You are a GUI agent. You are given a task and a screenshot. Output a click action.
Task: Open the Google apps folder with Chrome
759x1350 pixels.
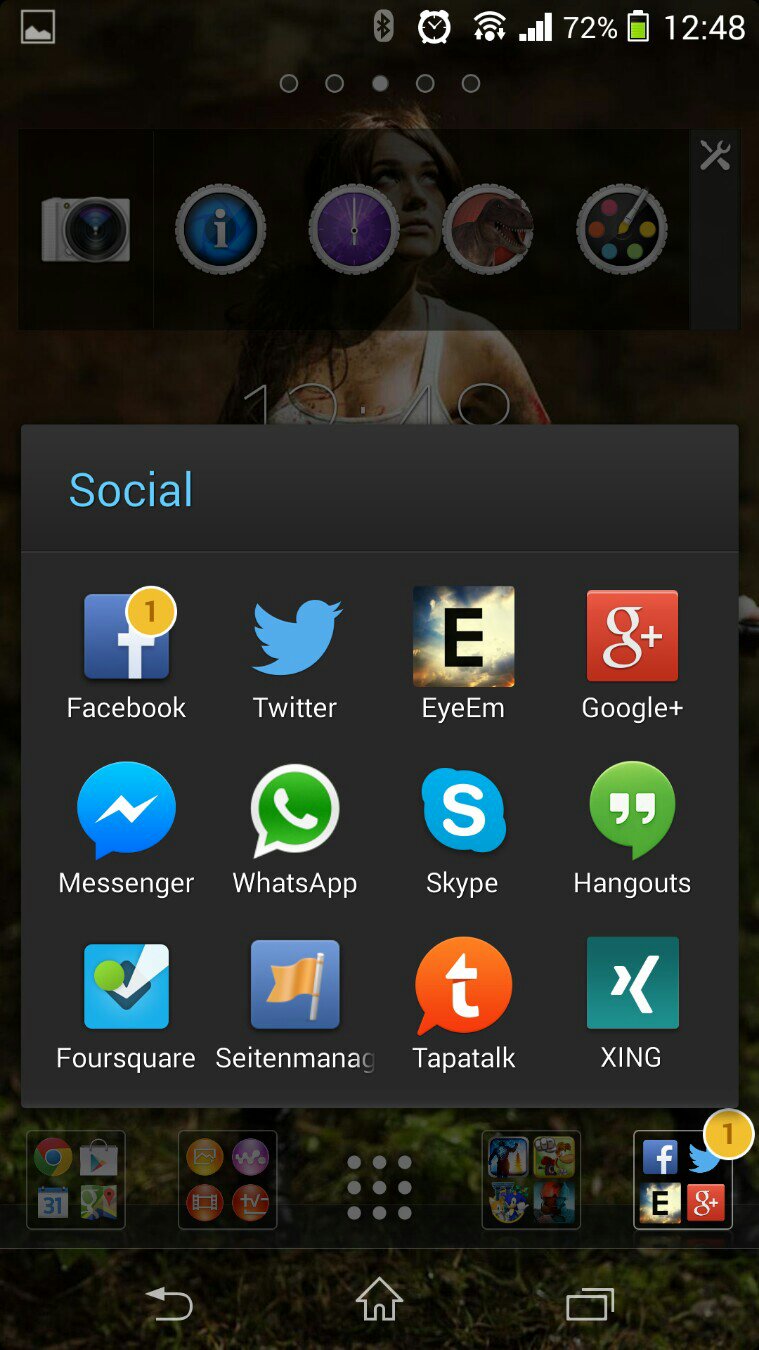click(76, 1180)
